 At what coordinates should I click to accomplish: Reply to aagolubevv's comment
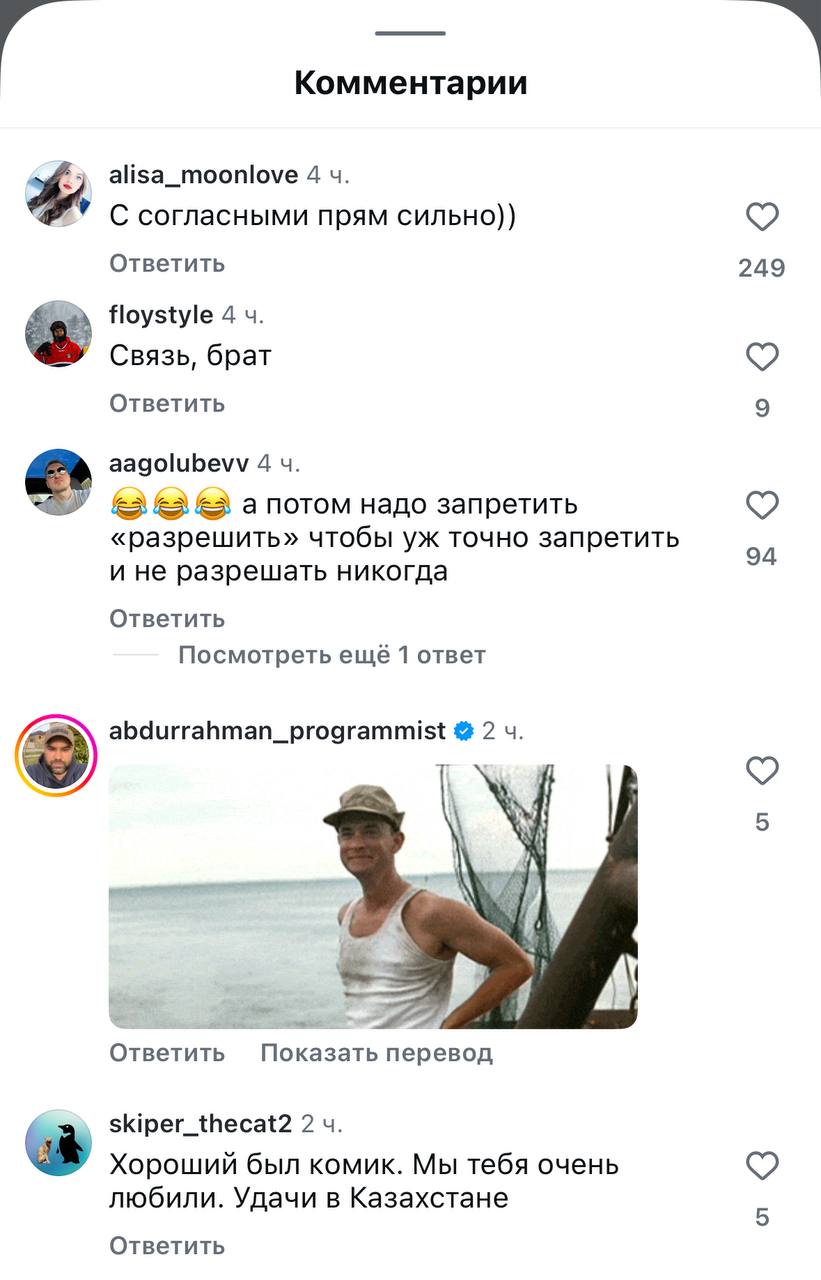(167, 619)
